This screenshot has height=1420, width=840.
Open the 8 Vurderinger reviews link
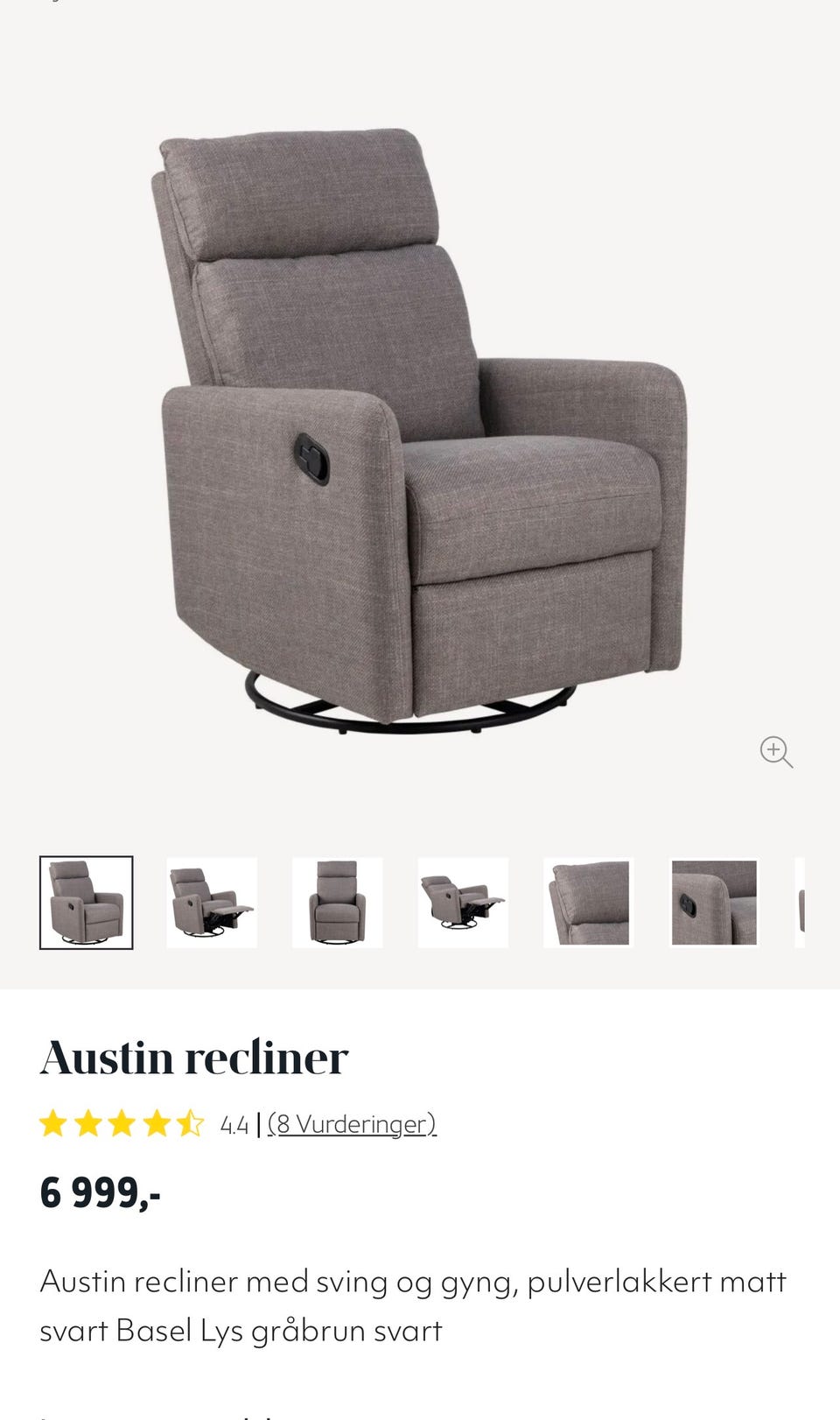click(352, 1123)
